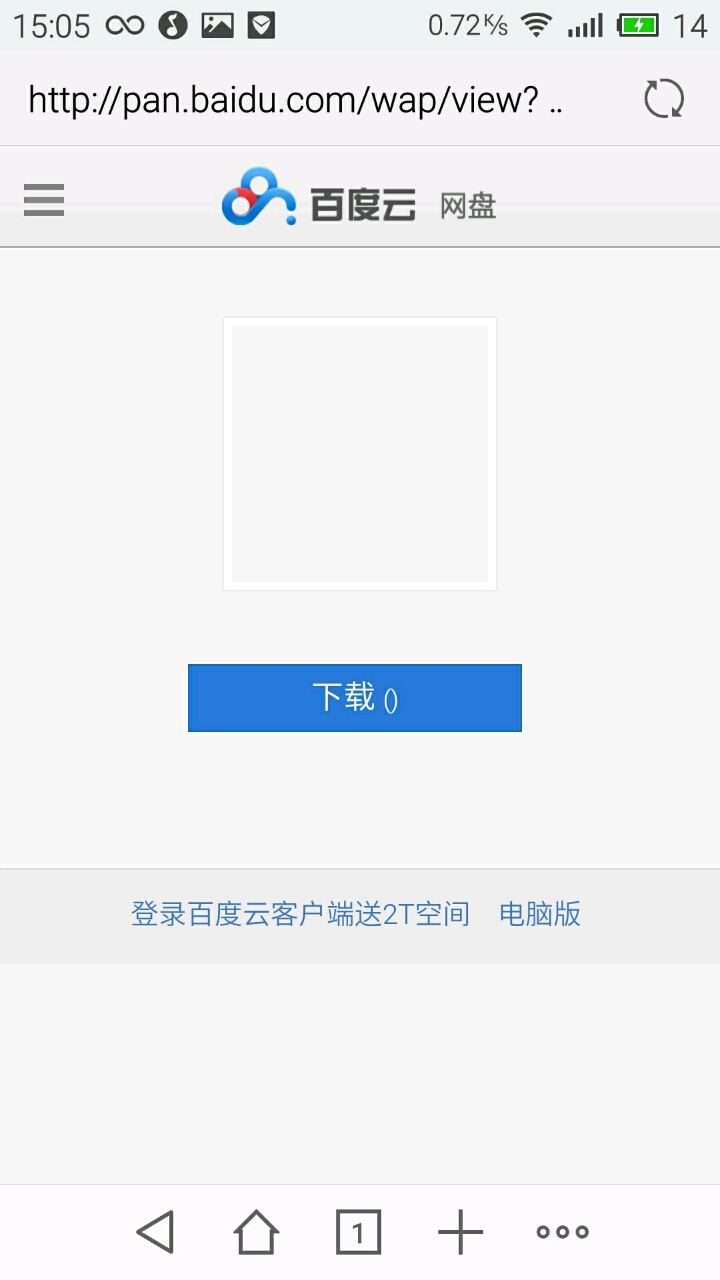This screenshot has width=720, height=1280.
Task: Switch to 电脑版 desktop version
Action: coord(540,914)
